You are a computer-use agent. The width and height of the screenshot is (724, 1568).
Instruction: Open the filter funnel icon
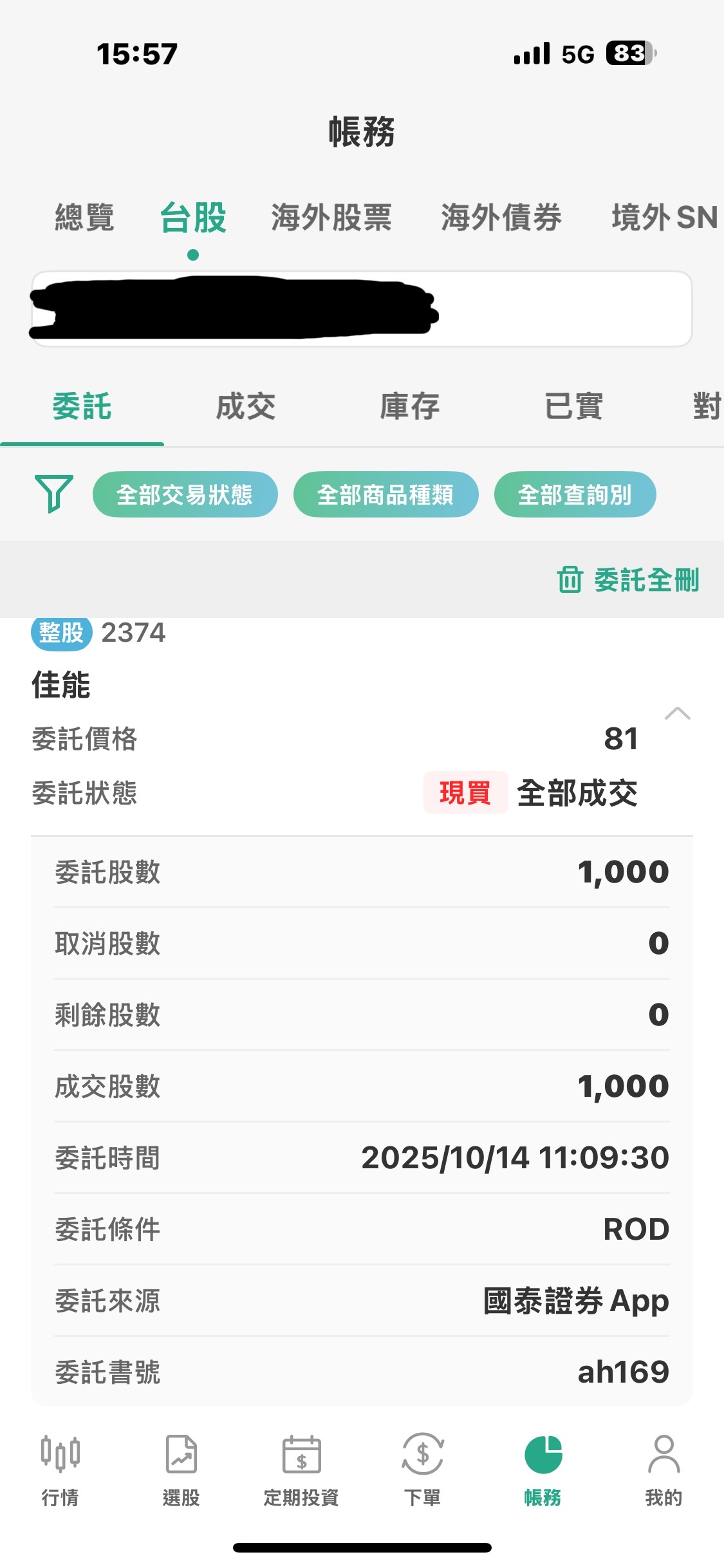click(x=54, y=494)
